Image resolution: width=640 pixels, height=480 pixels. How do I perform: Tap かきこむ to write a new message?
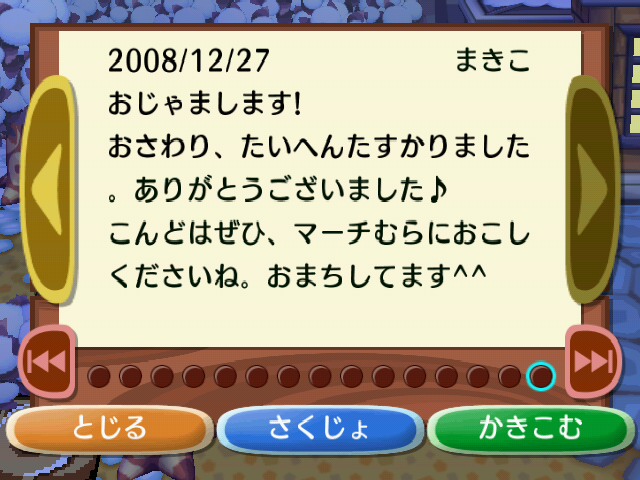coord(530,430)
